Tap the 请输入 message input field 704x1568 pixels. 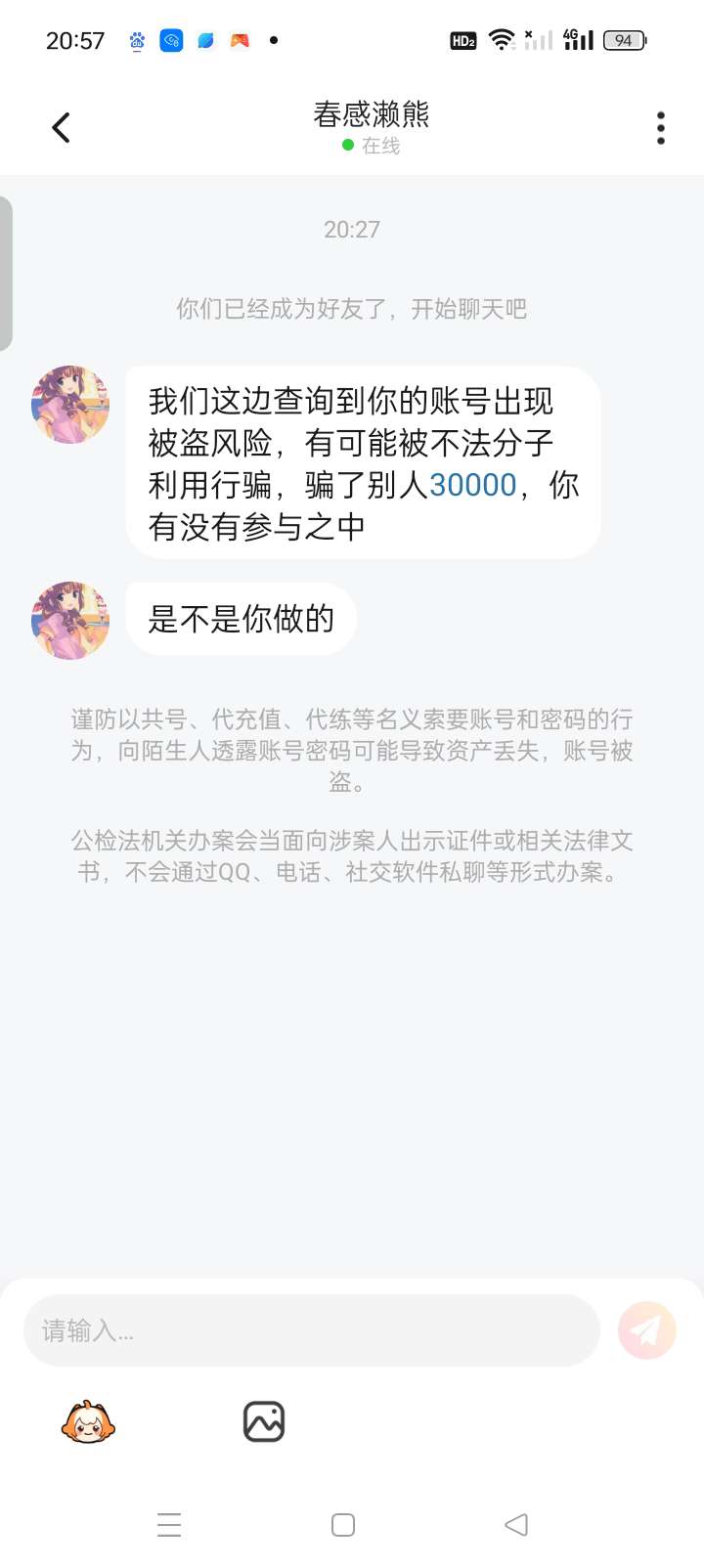click(311, 1330)
